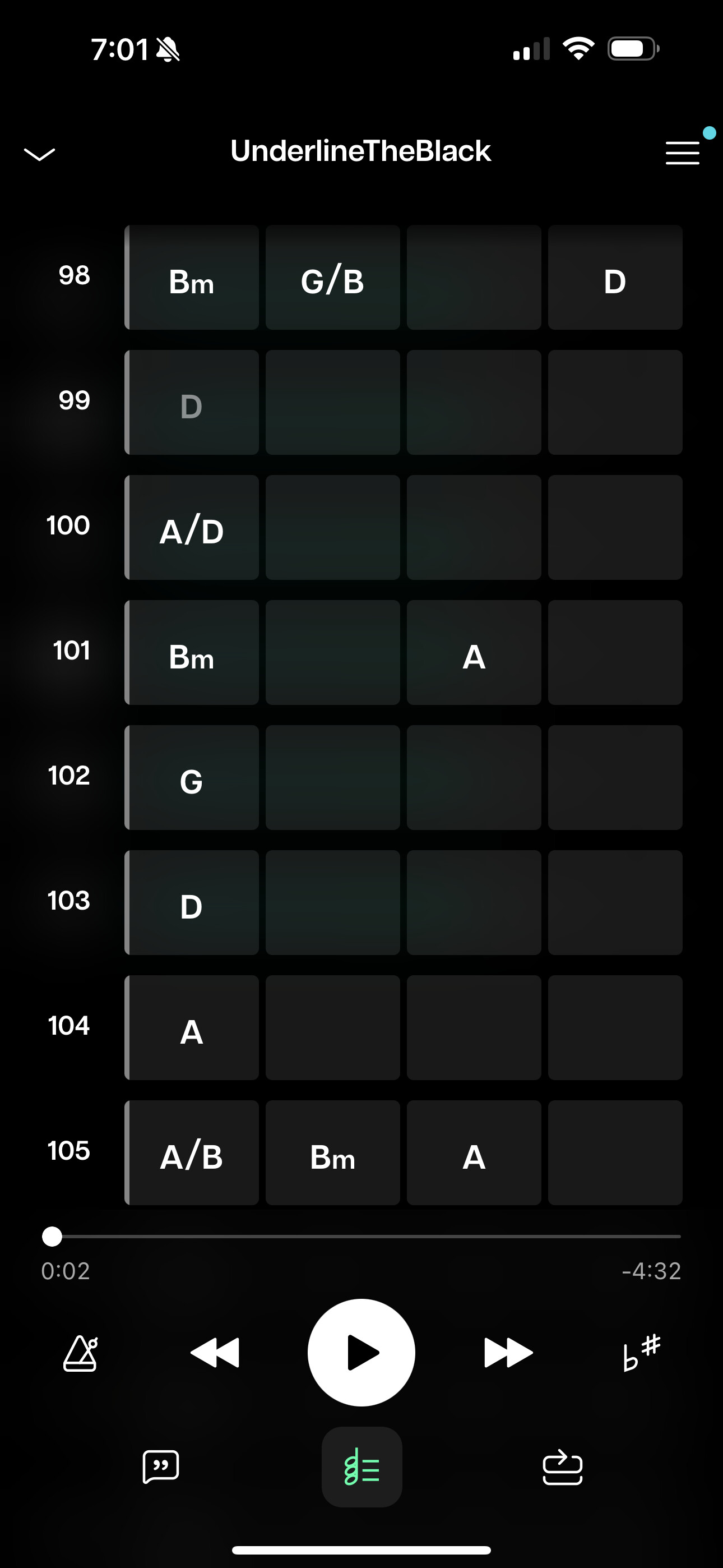Open the flat/sharp transpose option
Image resolution: width=723 pixels, height=1568 pixels.
click(641, 1353)
